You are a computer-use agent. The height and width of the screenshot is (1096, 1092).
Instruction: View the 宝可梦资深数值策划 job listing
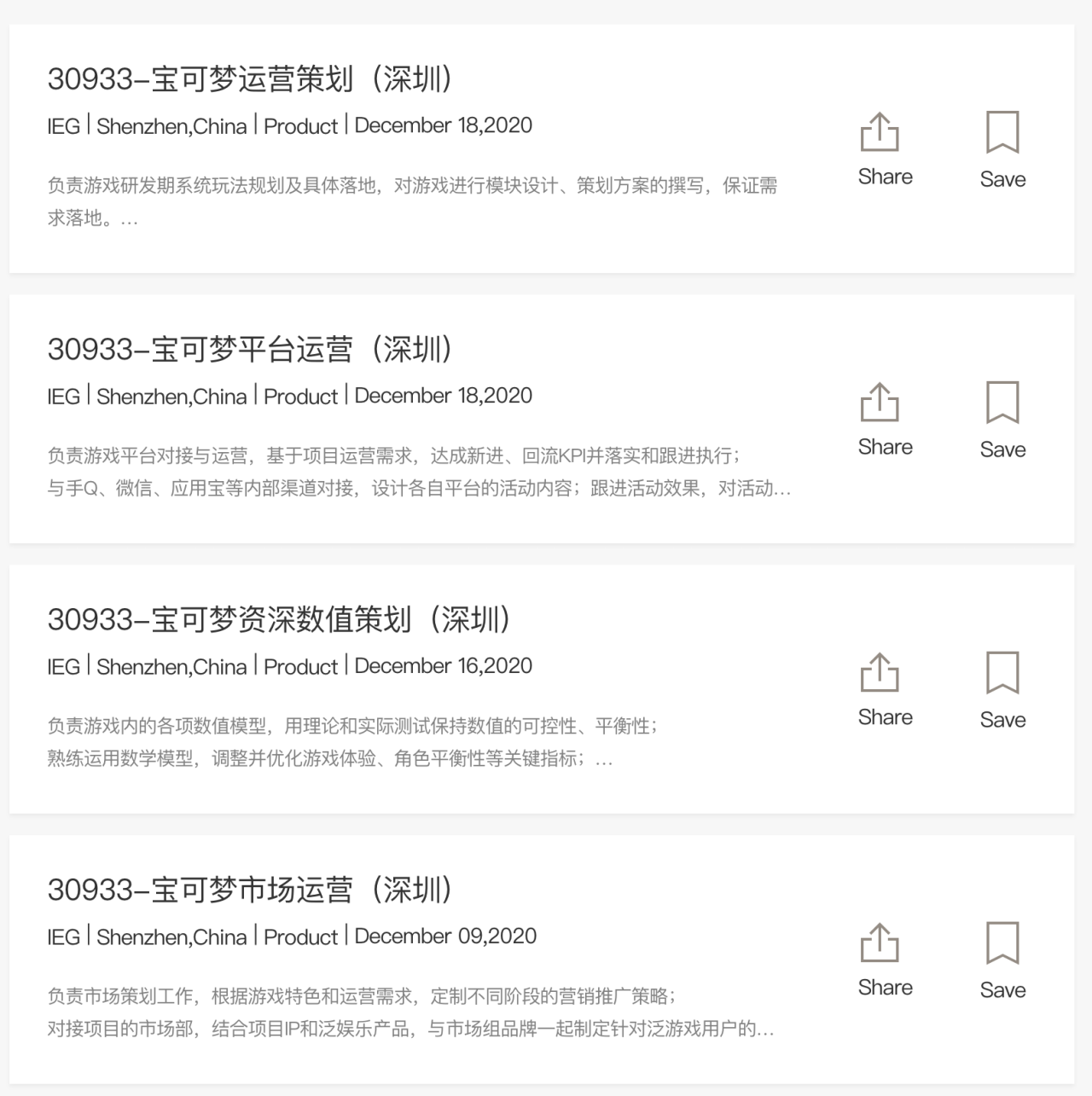pyautogui.click(x=278, y=620)
